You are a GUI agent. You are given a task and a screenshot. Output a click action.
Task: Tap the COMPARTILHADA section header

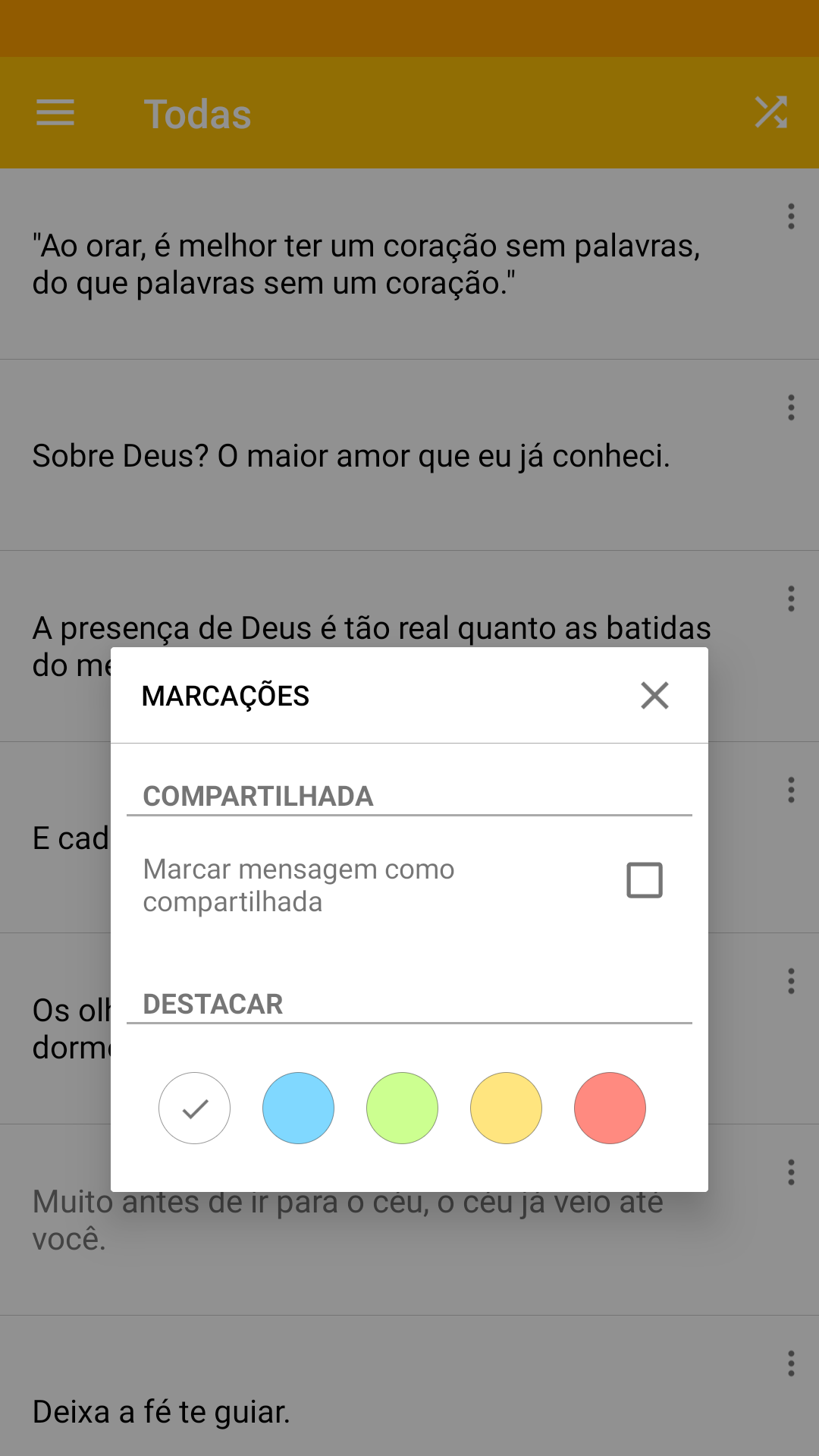click(x=258, y=795)
